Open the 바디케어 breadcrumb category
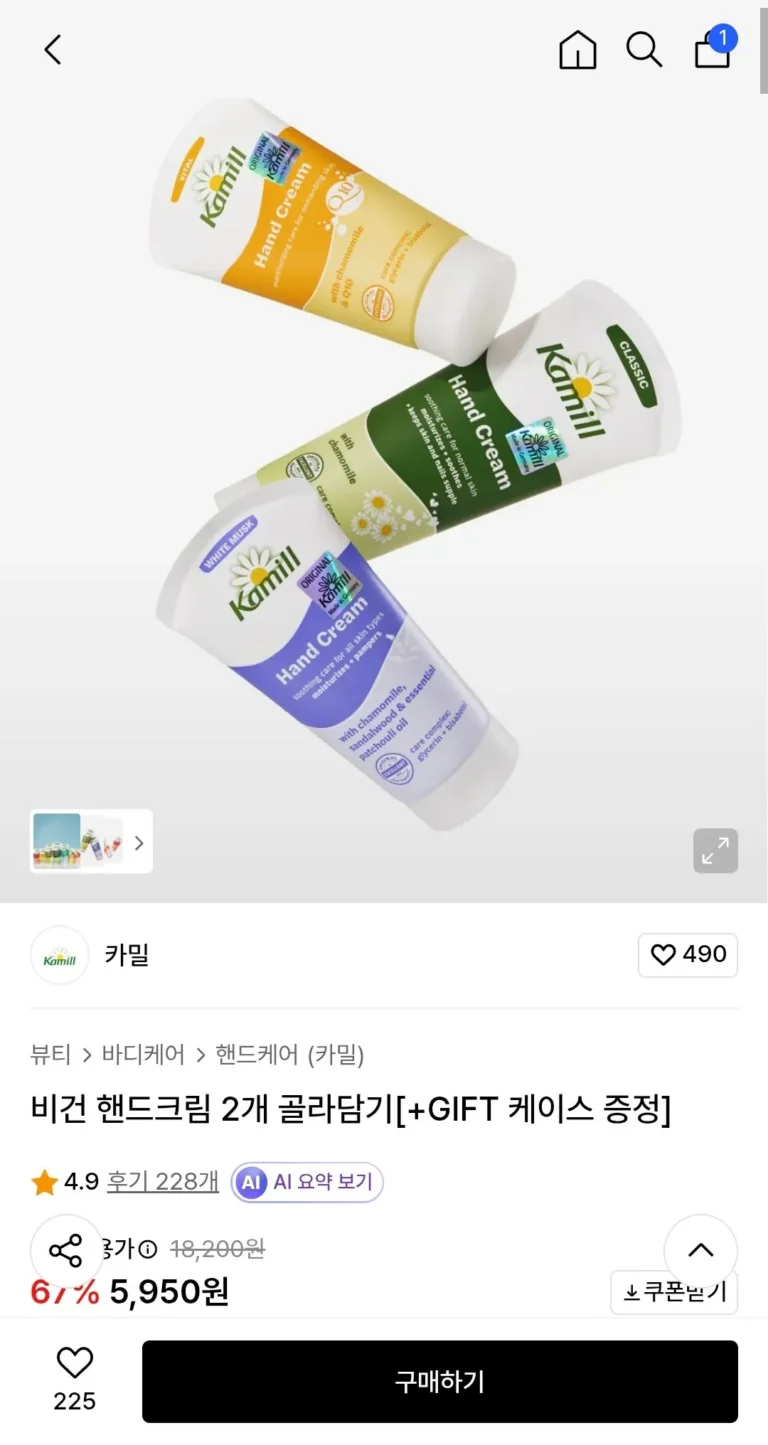 (x=143, y=1054)
